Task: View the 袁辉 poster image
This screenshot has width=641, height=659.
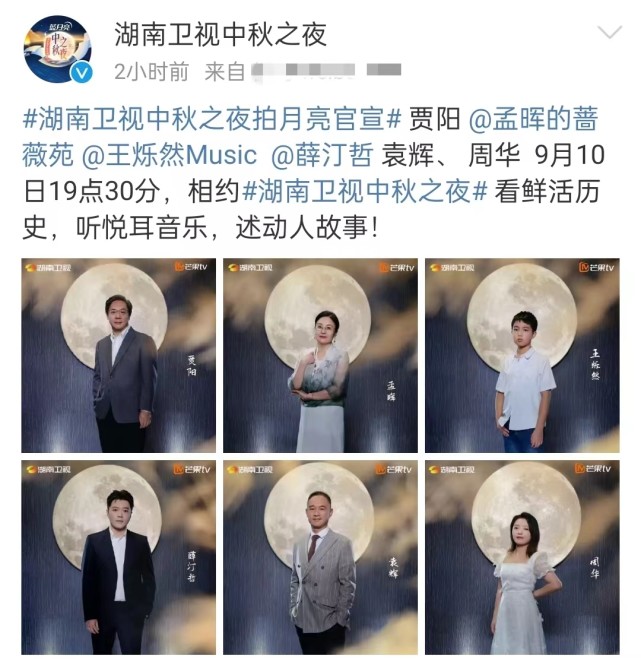Action: (x=319, y=557)
